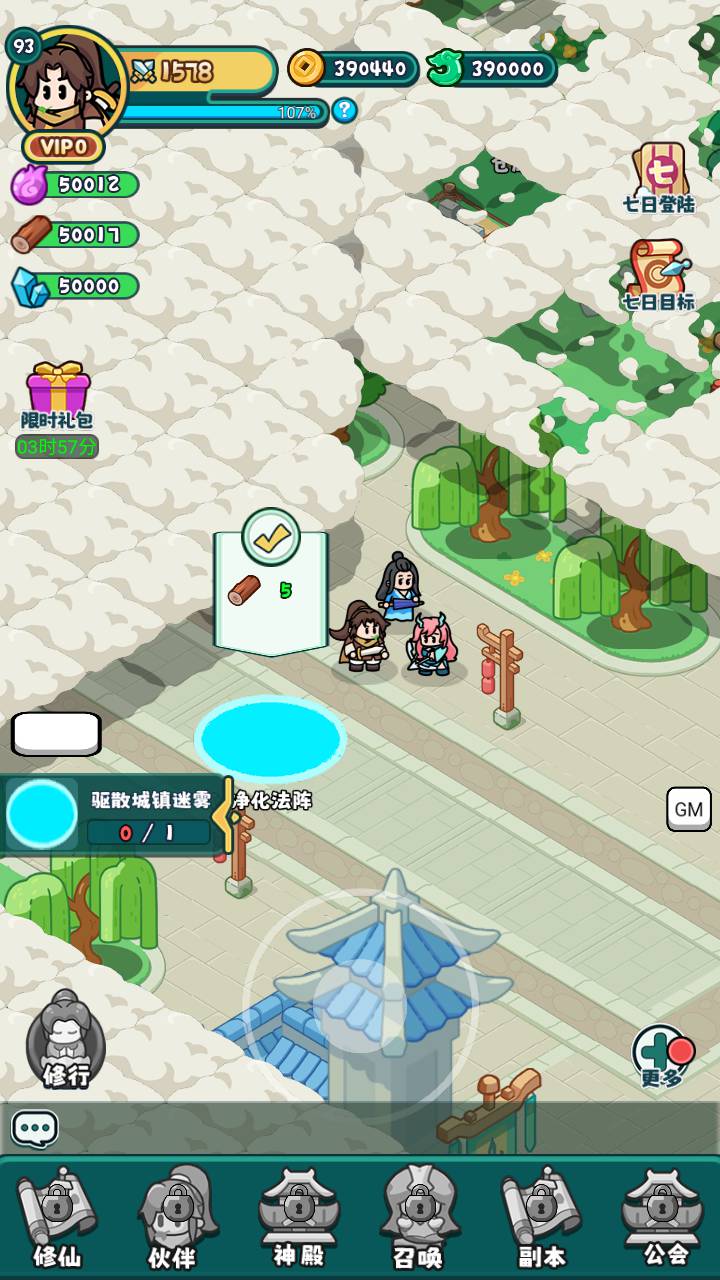This screenshot has width=720, height=1280.
Task: Open the chat bubble icon
Action: 35,1129
